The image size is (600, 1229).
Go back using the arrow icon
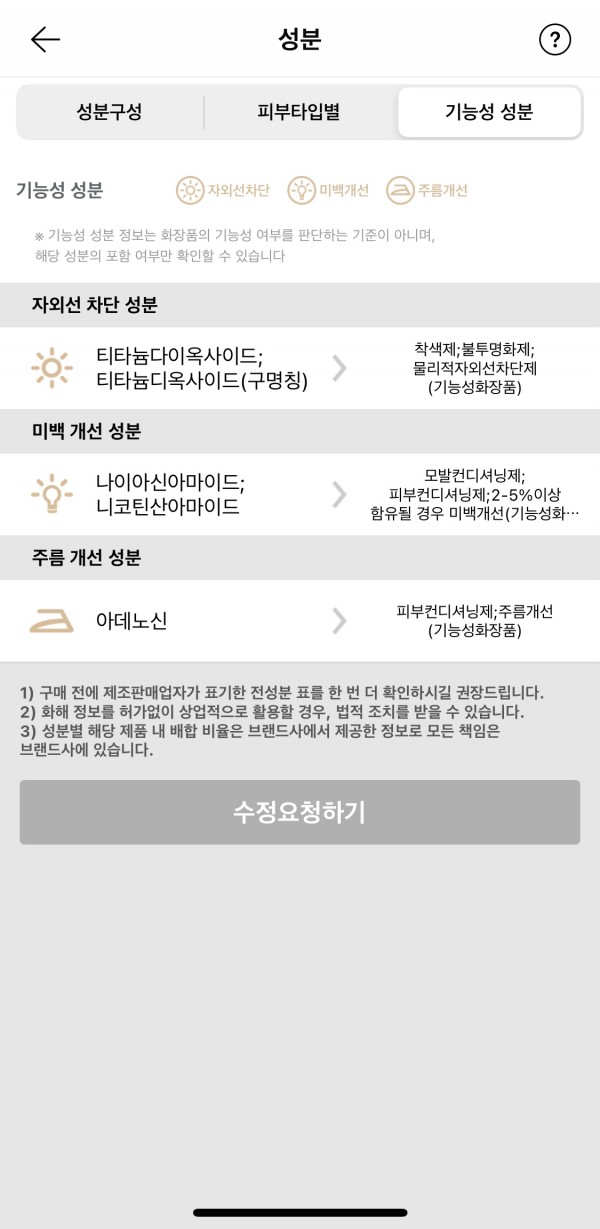pos(45,40)
